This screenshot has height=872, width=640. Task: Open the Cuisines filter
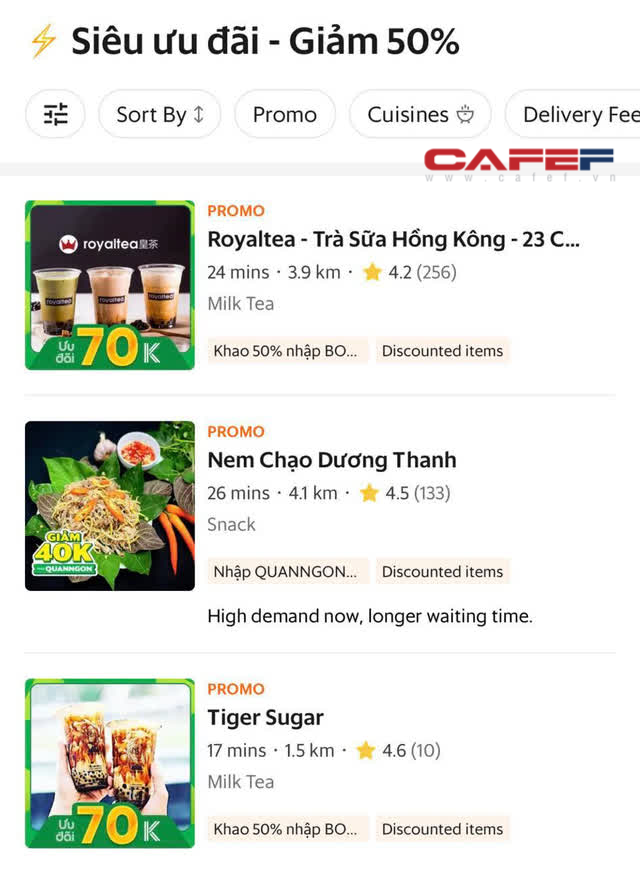pyautogui.click(x=420, y=115)
